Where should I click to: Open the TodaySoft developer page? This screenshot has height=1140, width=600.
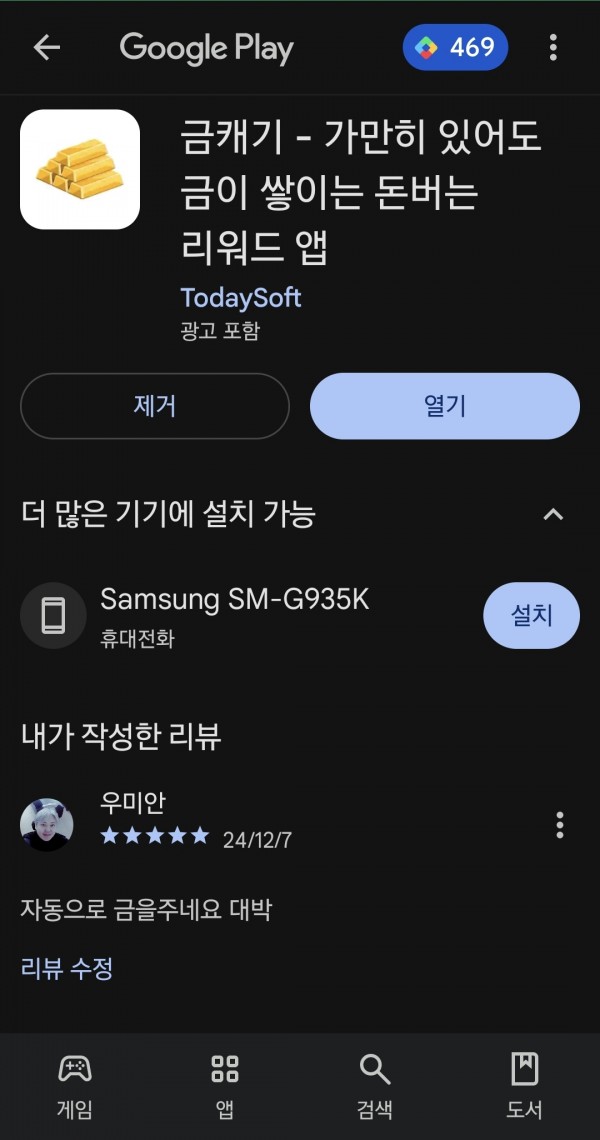coord(241,298)
